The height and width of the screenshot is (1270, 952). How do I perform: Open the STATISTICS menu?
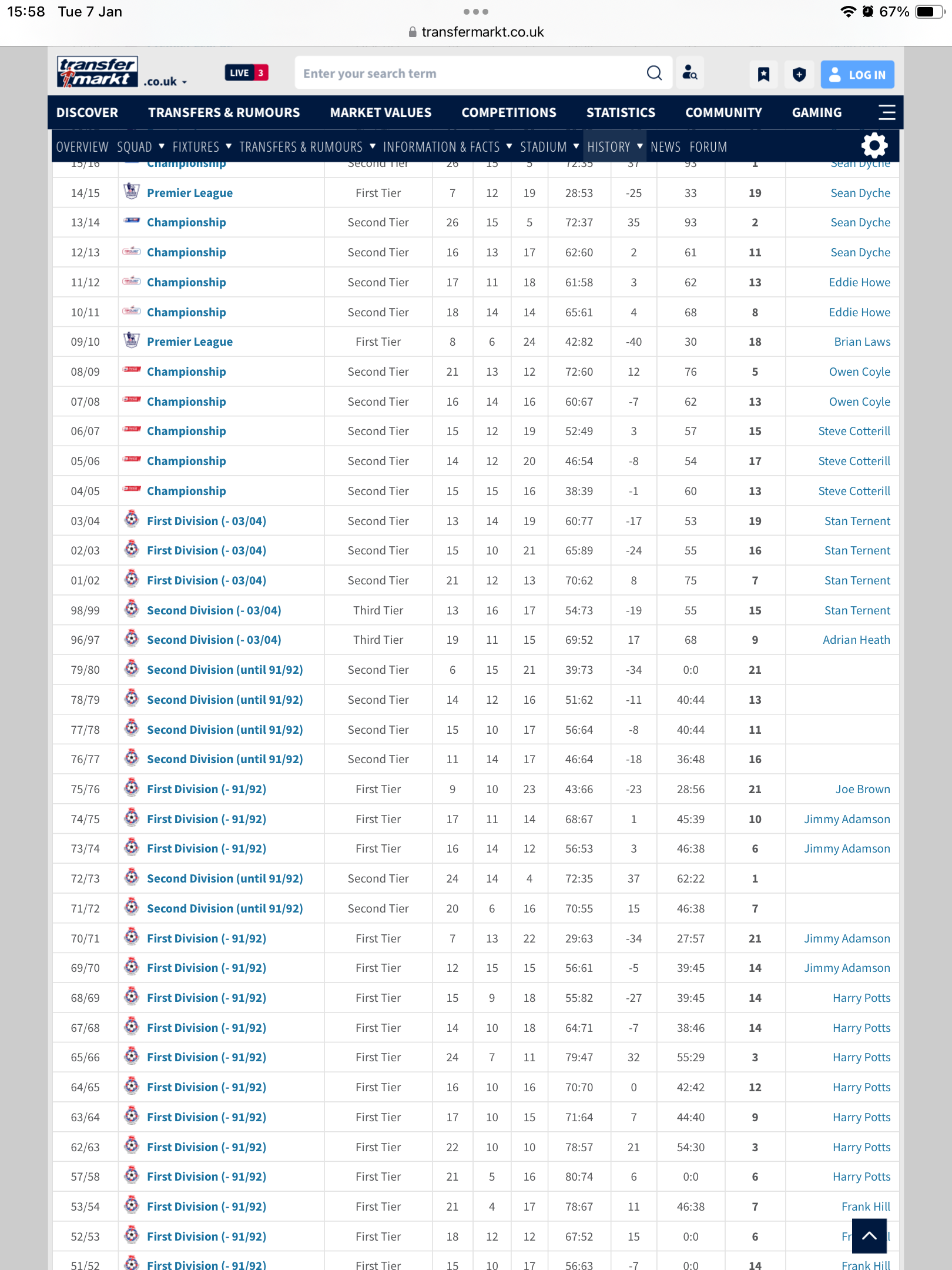[620, 112]
